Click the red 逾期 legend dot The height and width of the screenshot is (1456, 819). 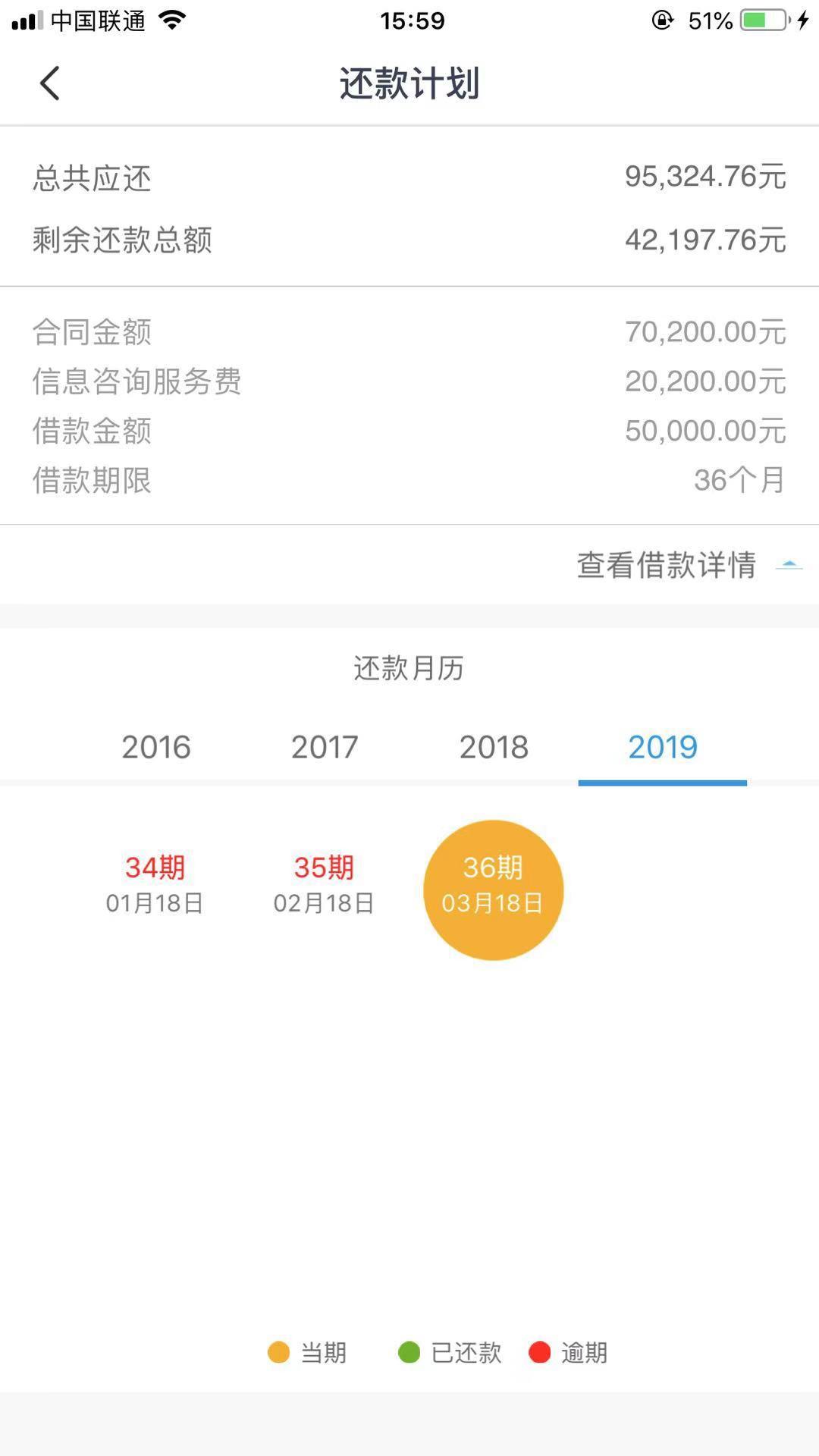point(540,1352)
